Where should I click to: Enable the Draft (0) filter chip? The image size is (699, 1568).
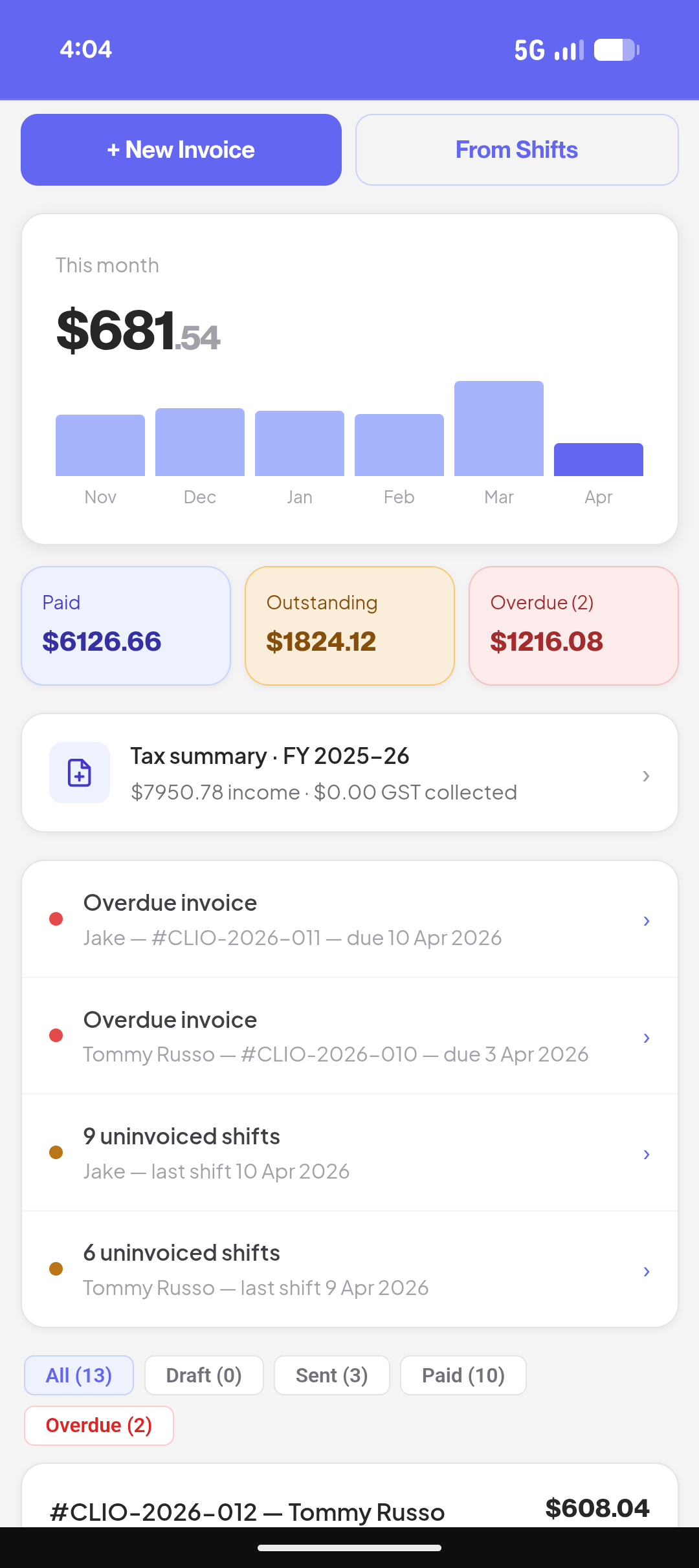point(204,1375)
